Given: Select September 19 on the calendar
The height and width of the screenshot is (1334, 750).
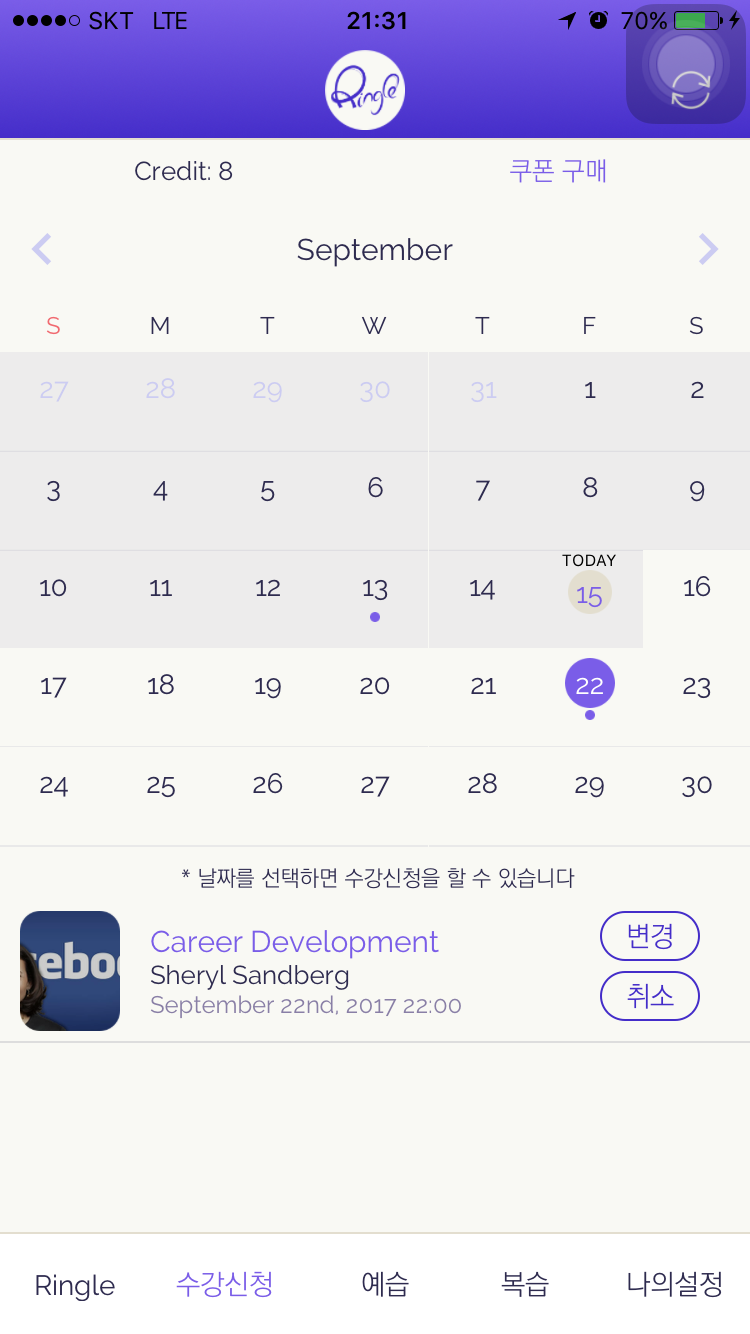Looking at the screenshot, I should point(267,685).
